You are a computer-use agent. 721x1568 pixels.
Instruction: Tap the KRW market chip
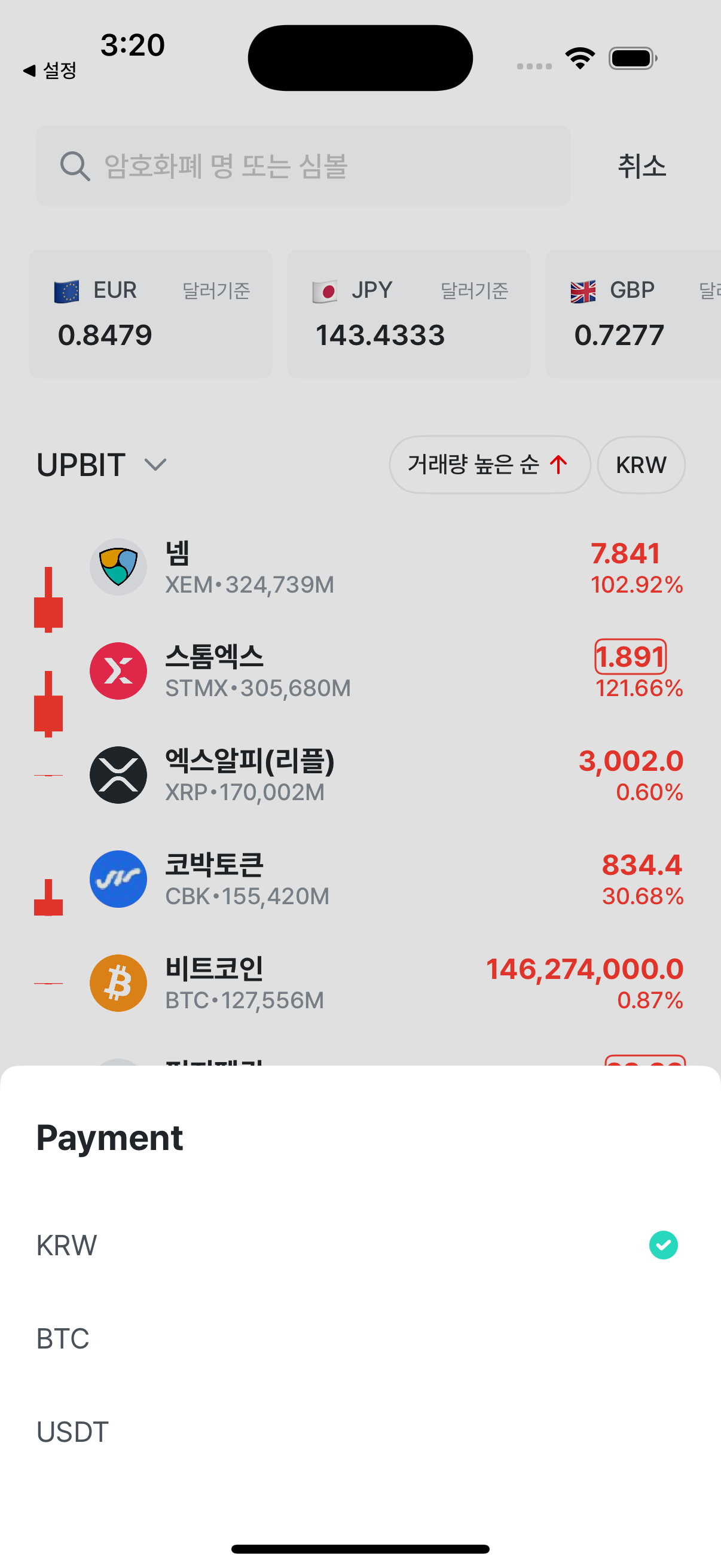(x=641, y=465)
